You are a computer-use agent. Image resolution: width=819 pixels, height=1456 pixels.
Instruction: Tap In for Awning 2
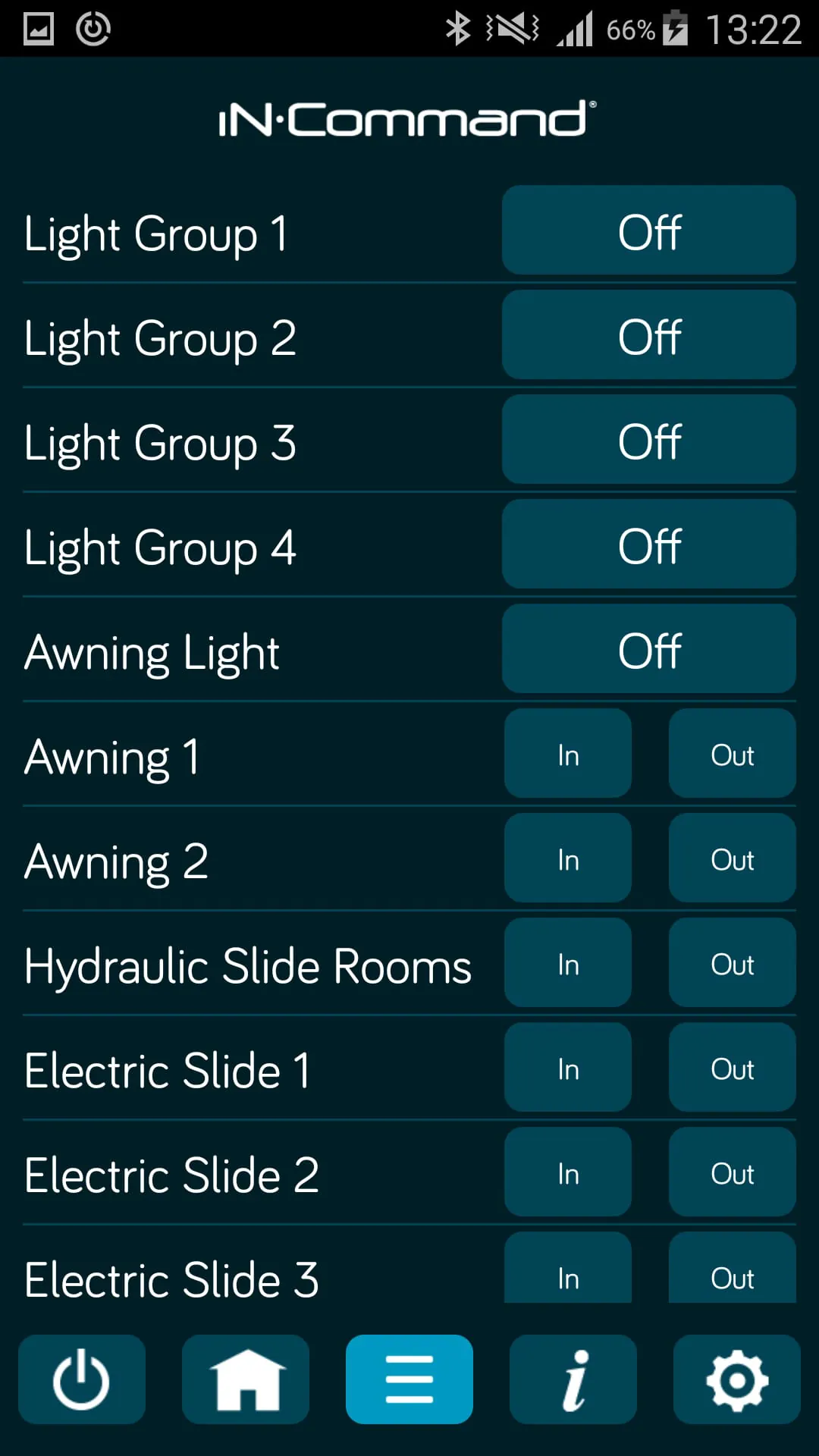[x=568, y=858]
